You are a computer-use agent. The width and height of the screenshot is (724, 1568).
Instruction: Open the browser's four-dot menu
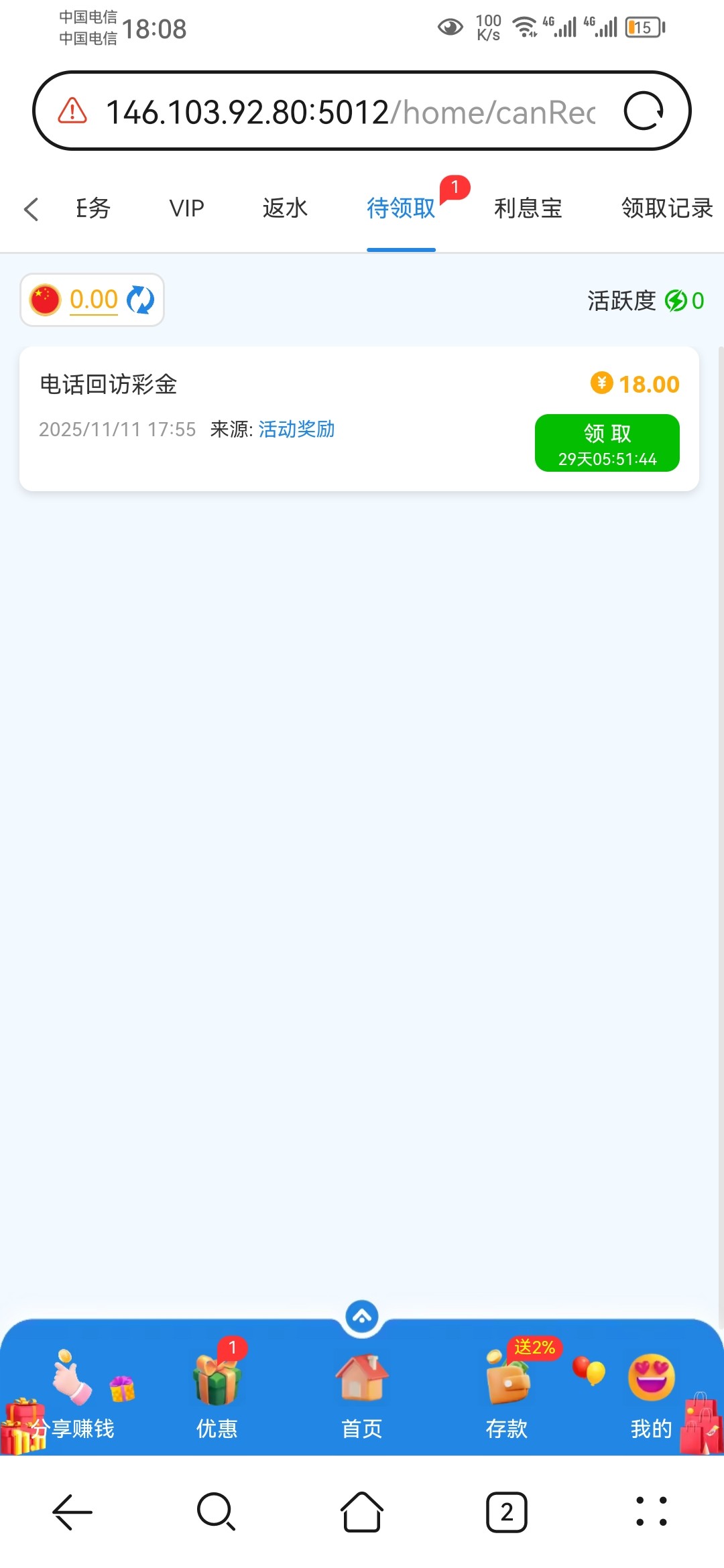pos(651,1512)
